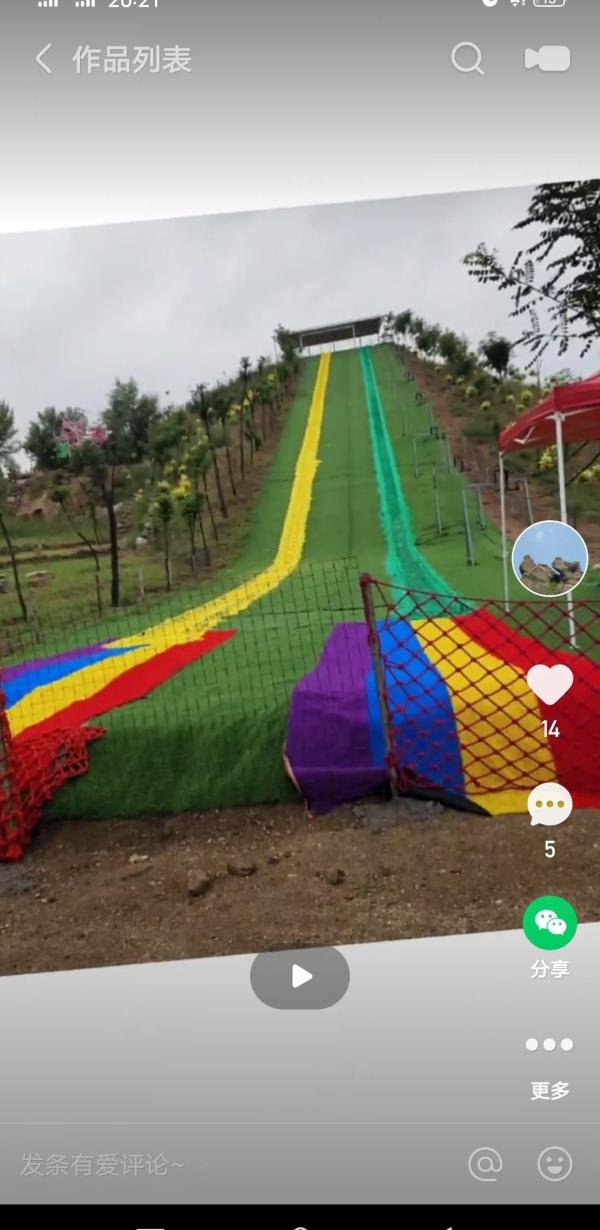Open the 更多 options menu

(x=550, y=1045)
